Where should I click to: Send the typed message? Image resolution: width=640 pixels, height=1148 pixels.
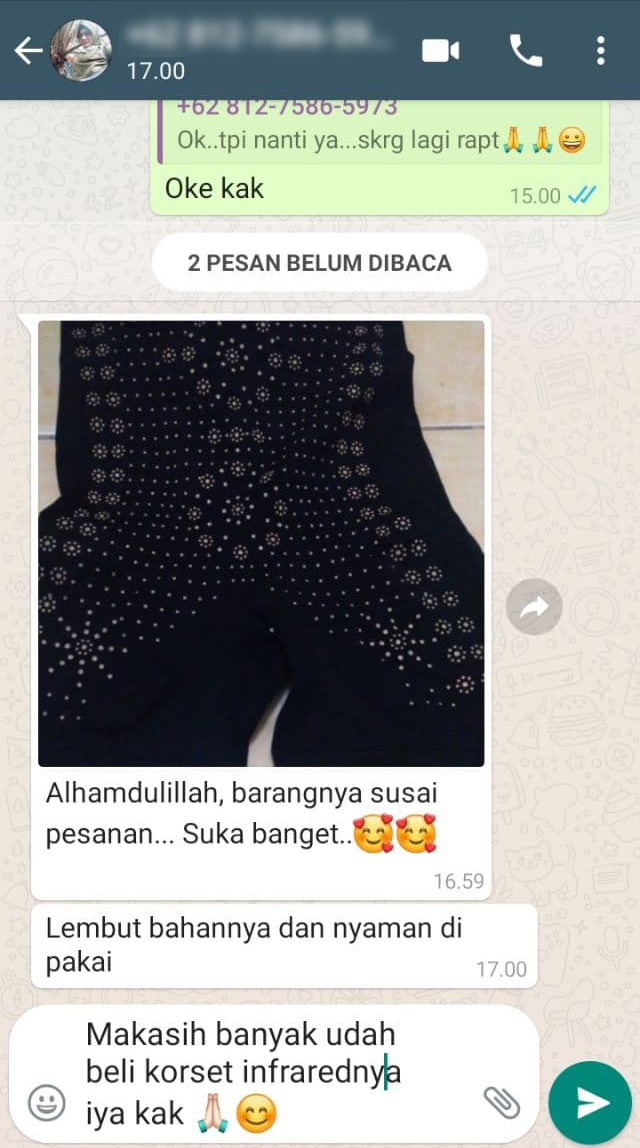tap(590, 1102)
